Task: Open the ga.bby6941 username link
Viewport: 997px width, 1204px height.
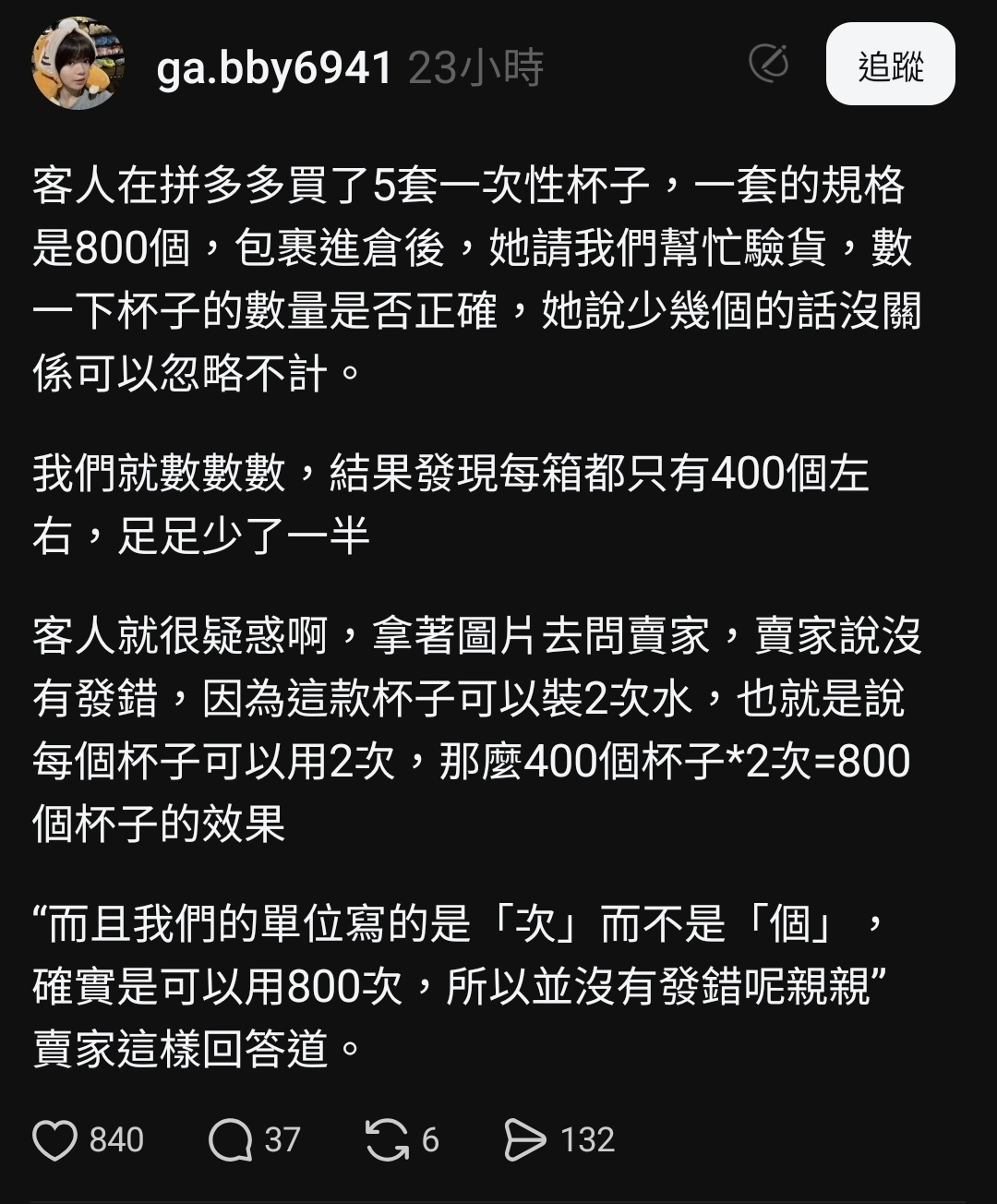Action: pyautogui.click(x=274, y=66)
